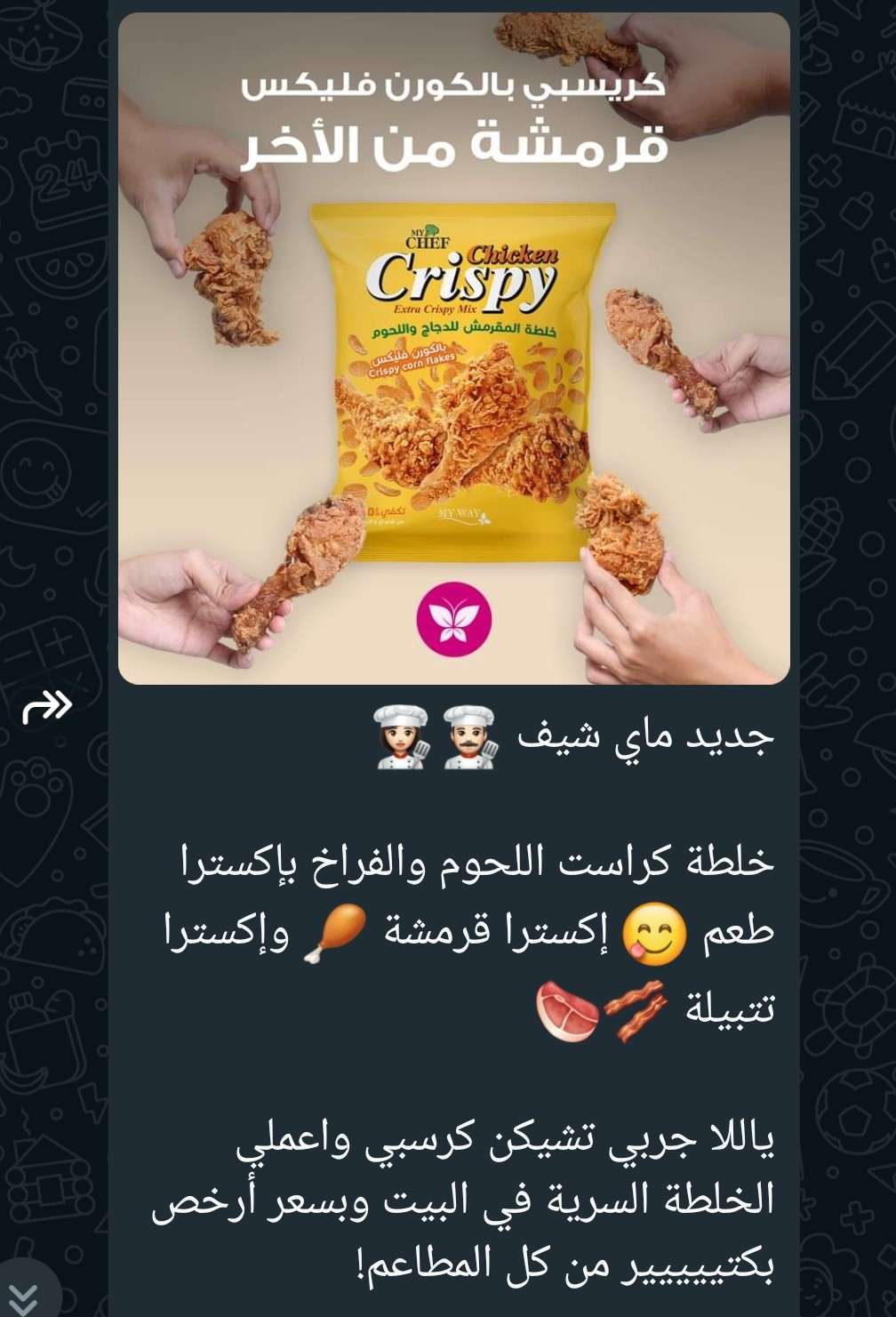Jump to latest messages with the down-arrow button
Viewport: 896px width, 1317px height.
pyautogui.click(x=22, y=1295)
